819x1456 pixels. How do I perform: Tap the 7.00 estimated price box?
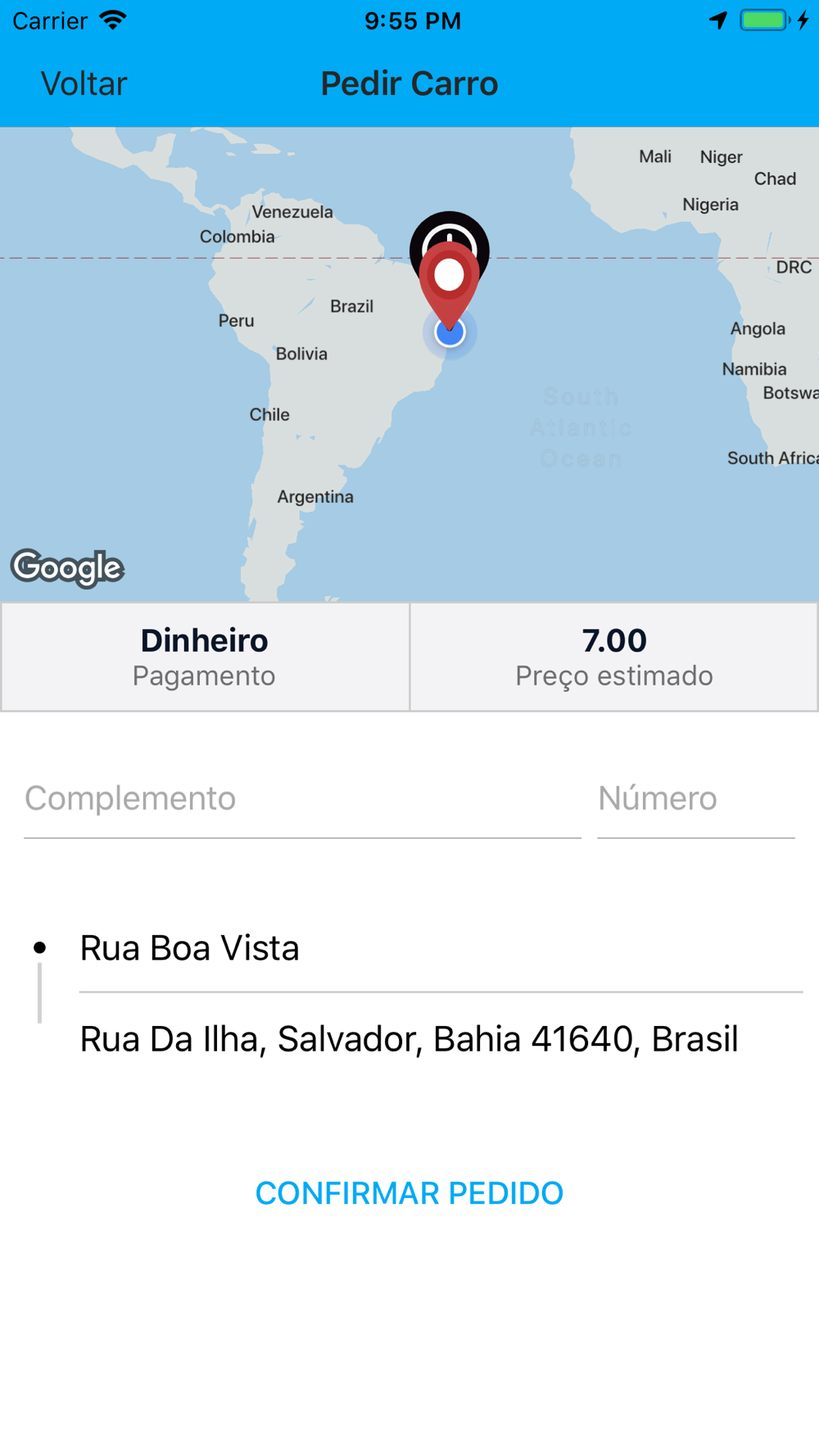click(x=614, y=657)
